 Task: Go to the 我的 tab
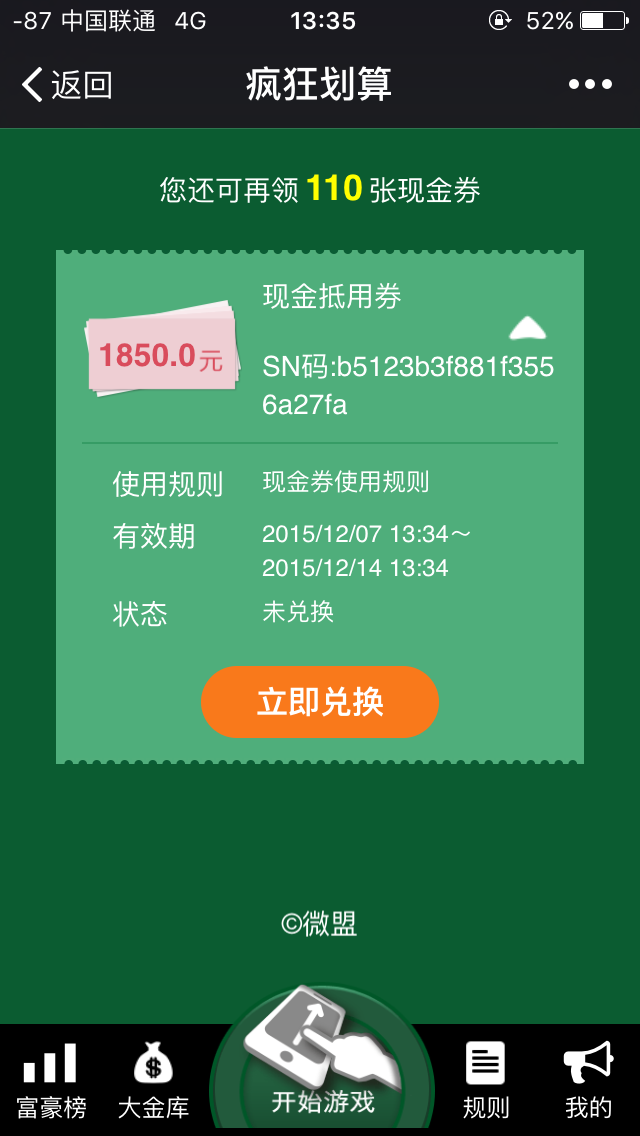(588, 1081)
